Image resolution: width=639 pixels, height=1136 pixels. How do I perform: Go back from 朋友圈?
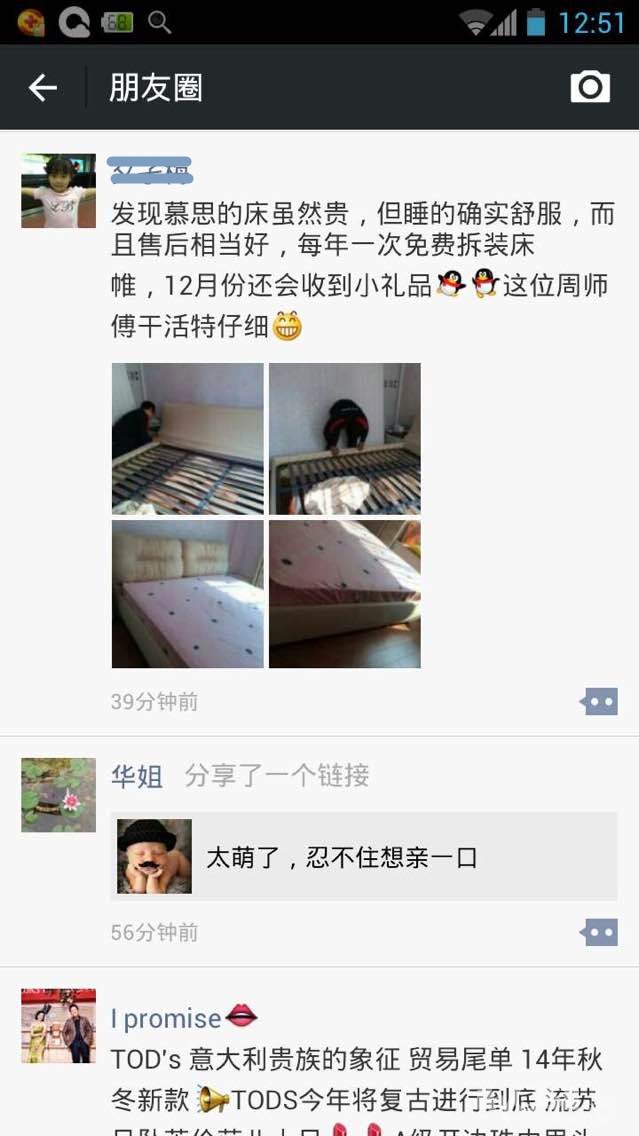(43, 88)
